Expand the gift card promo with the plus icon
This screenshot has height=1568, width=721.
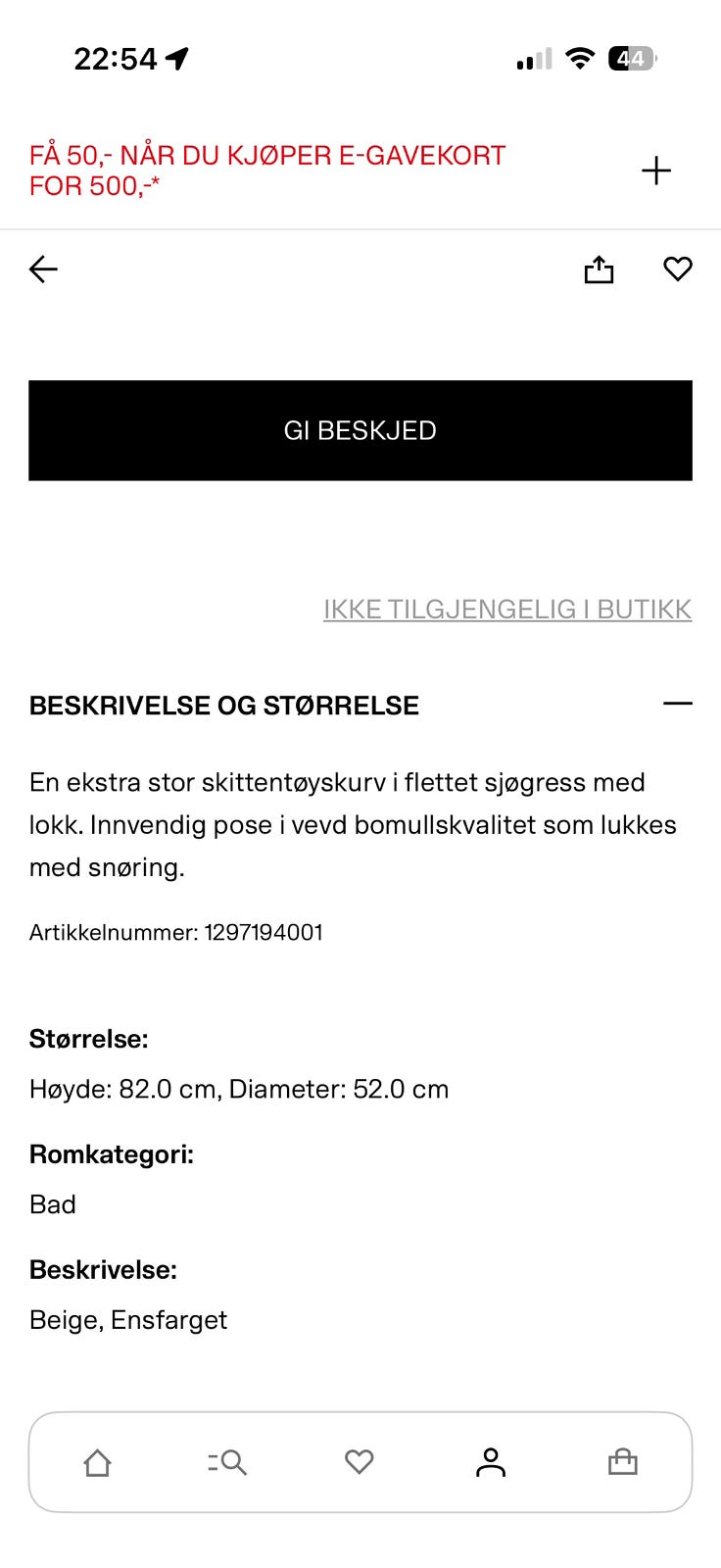click(x=656, y=170)
